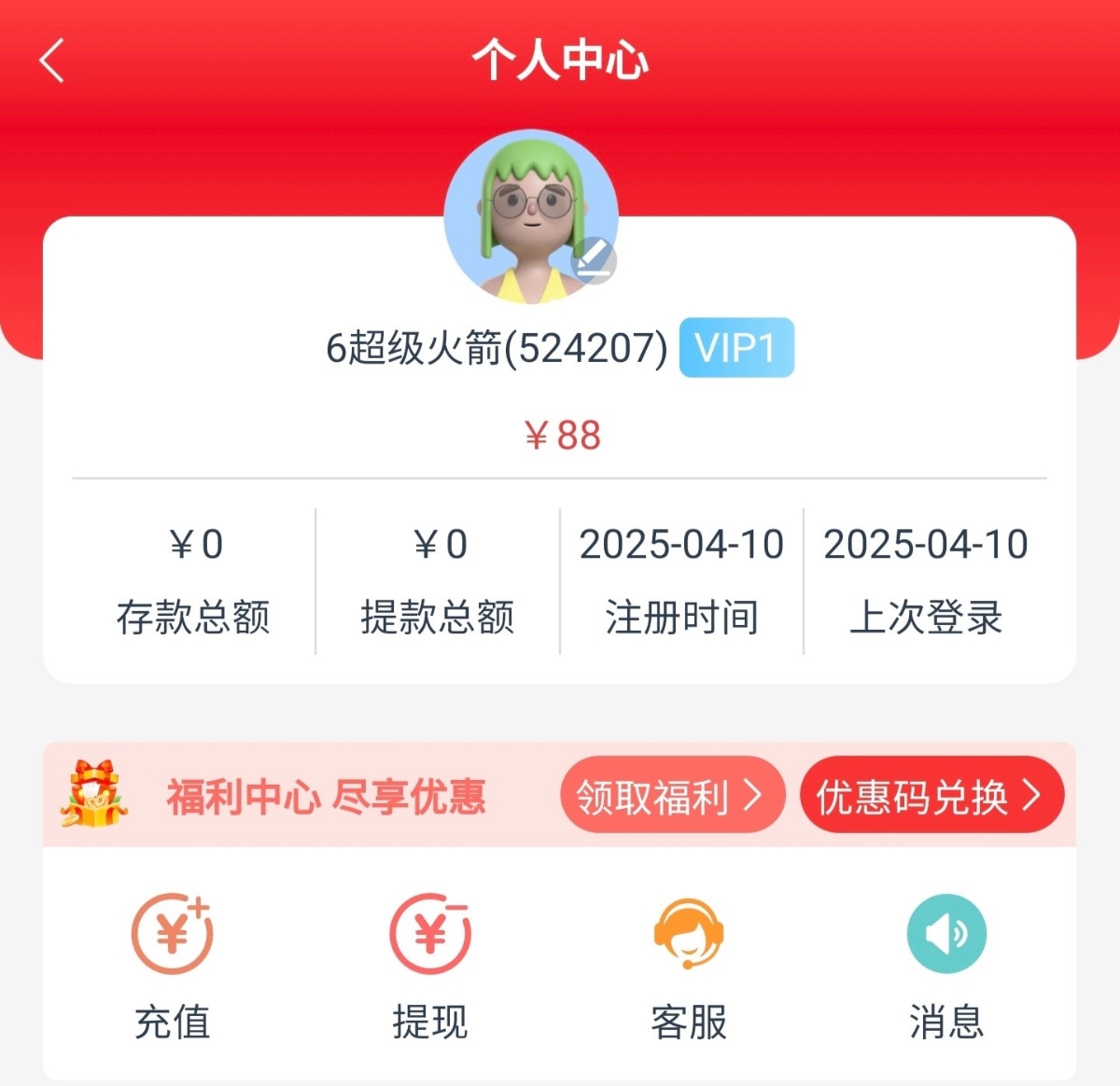Edit the profile avatar
Screen dimensions: 1120x1086
[594, 260]
